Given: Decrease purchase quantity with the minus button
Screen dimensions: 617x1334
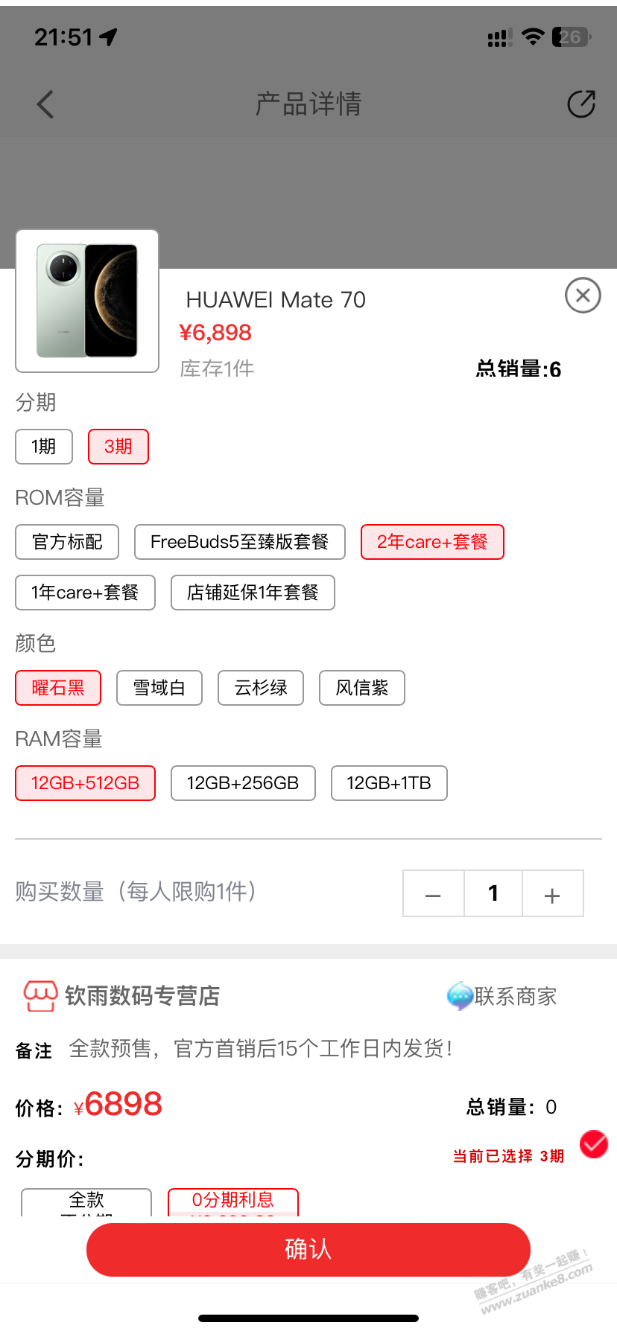Looking at the screenshot, I should coord(433,894).
